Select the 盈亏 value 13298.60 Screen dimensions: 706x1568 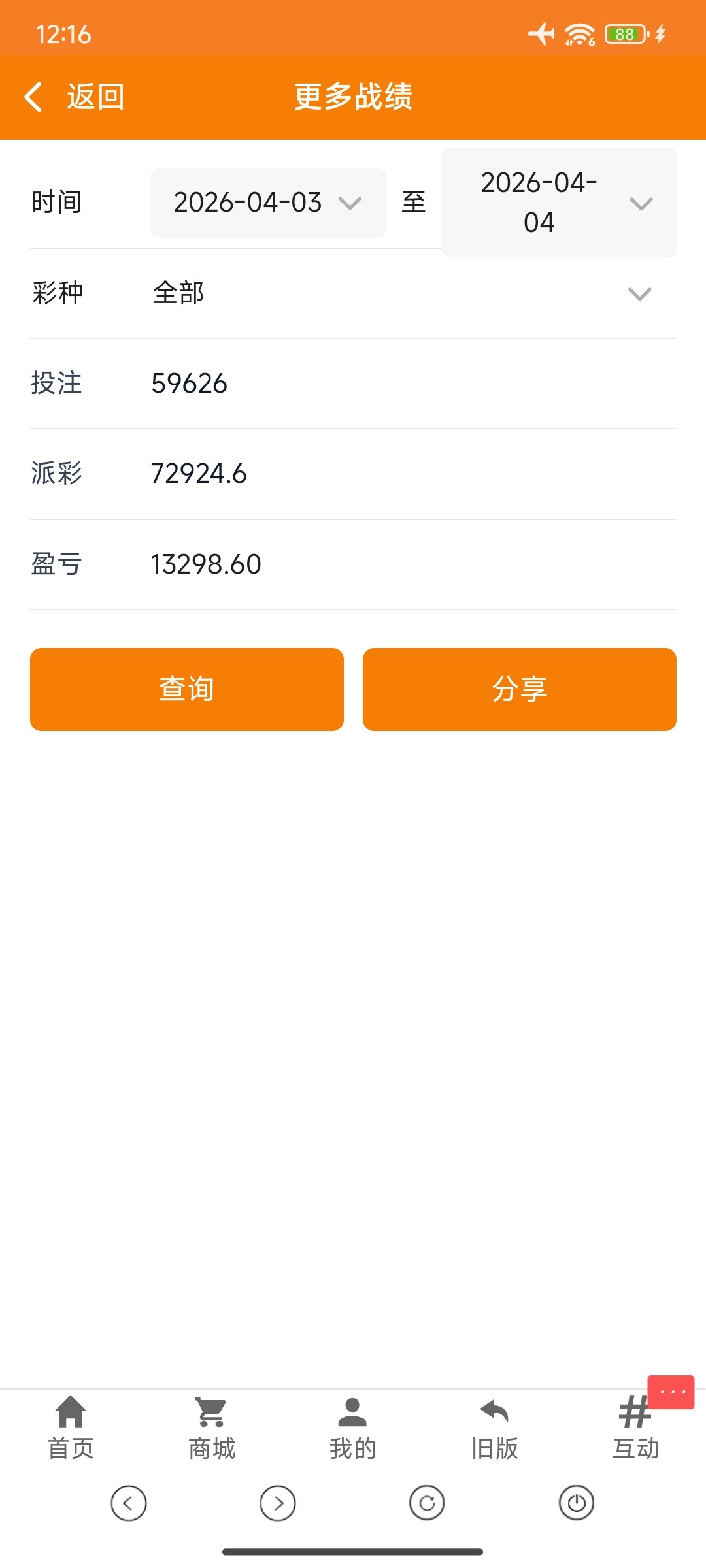click(206, 563)
